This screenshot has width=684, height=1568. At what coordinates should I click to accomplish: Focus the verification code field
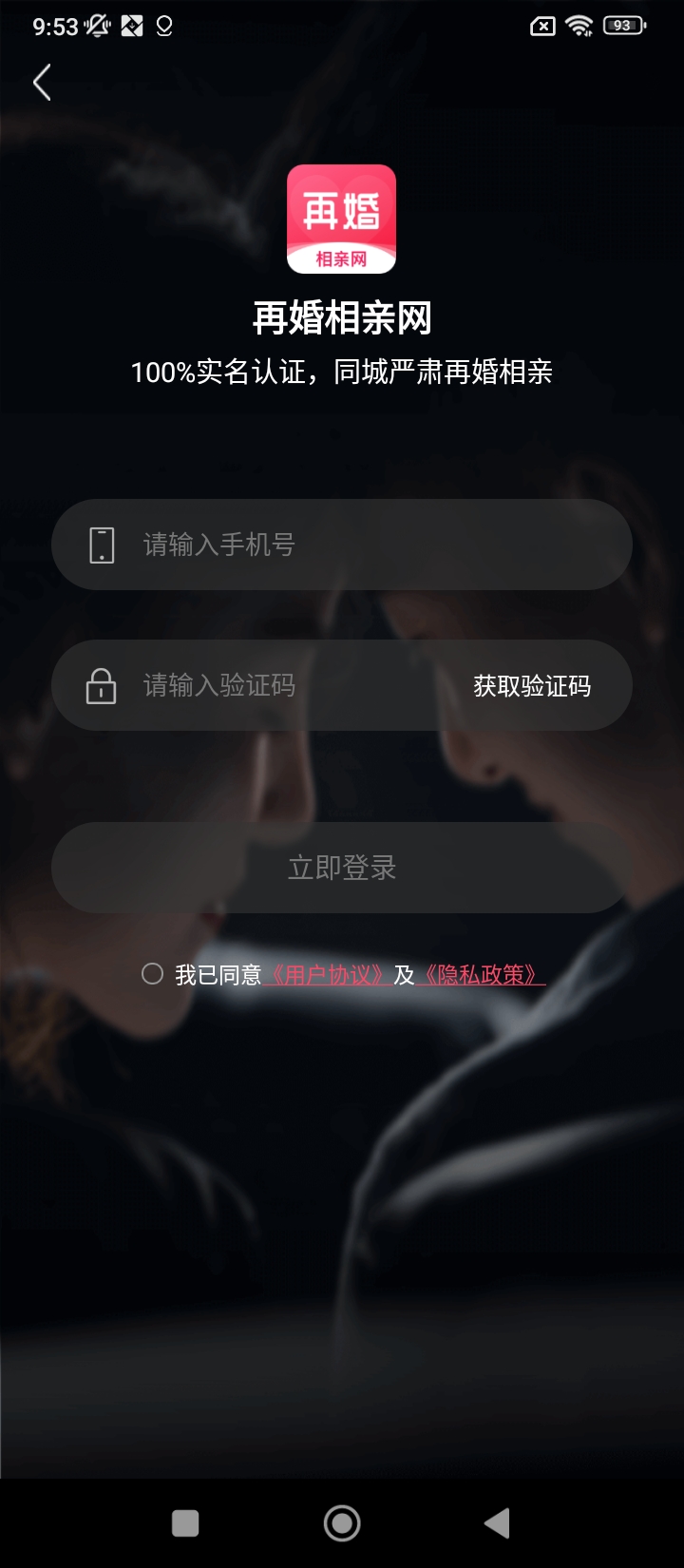click(285, 685)
